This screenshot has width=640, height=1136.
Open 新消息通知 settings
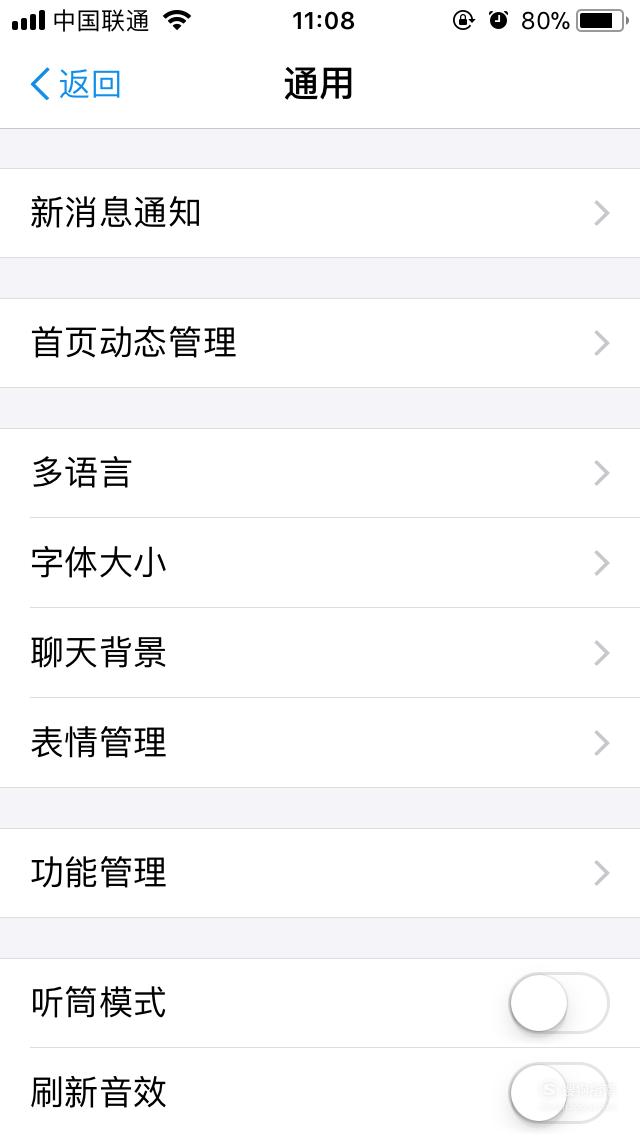pyautogui.click(x=320, y=213)
